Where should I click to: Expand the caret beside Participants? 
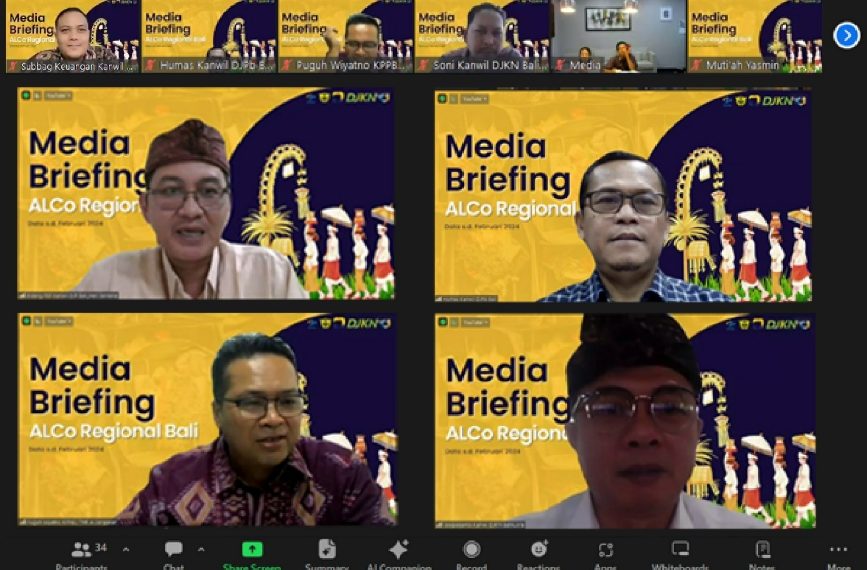coord(126,550)
